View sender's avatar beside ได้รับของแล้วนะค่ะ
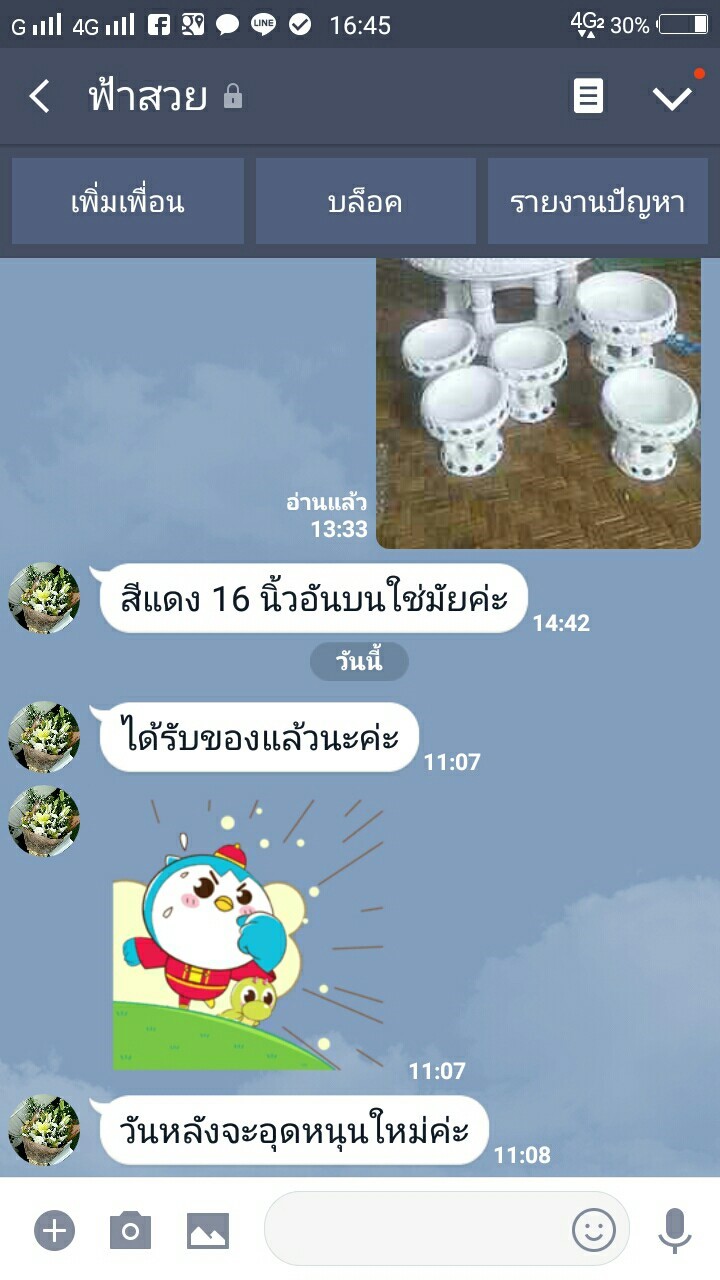720x1280 pixels. [44, 736]
